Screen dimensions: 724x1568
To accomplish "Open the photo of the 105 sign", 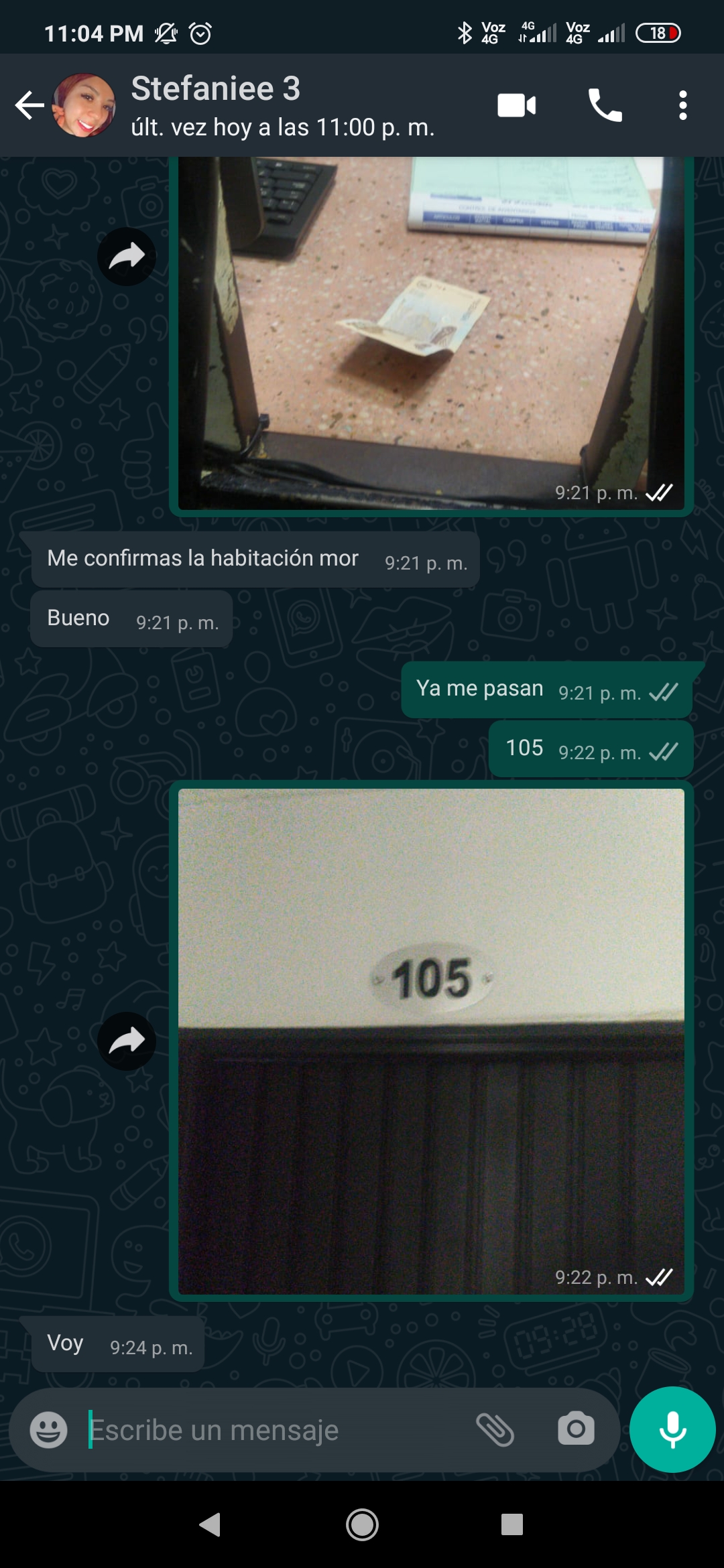I will point(430,1041).
